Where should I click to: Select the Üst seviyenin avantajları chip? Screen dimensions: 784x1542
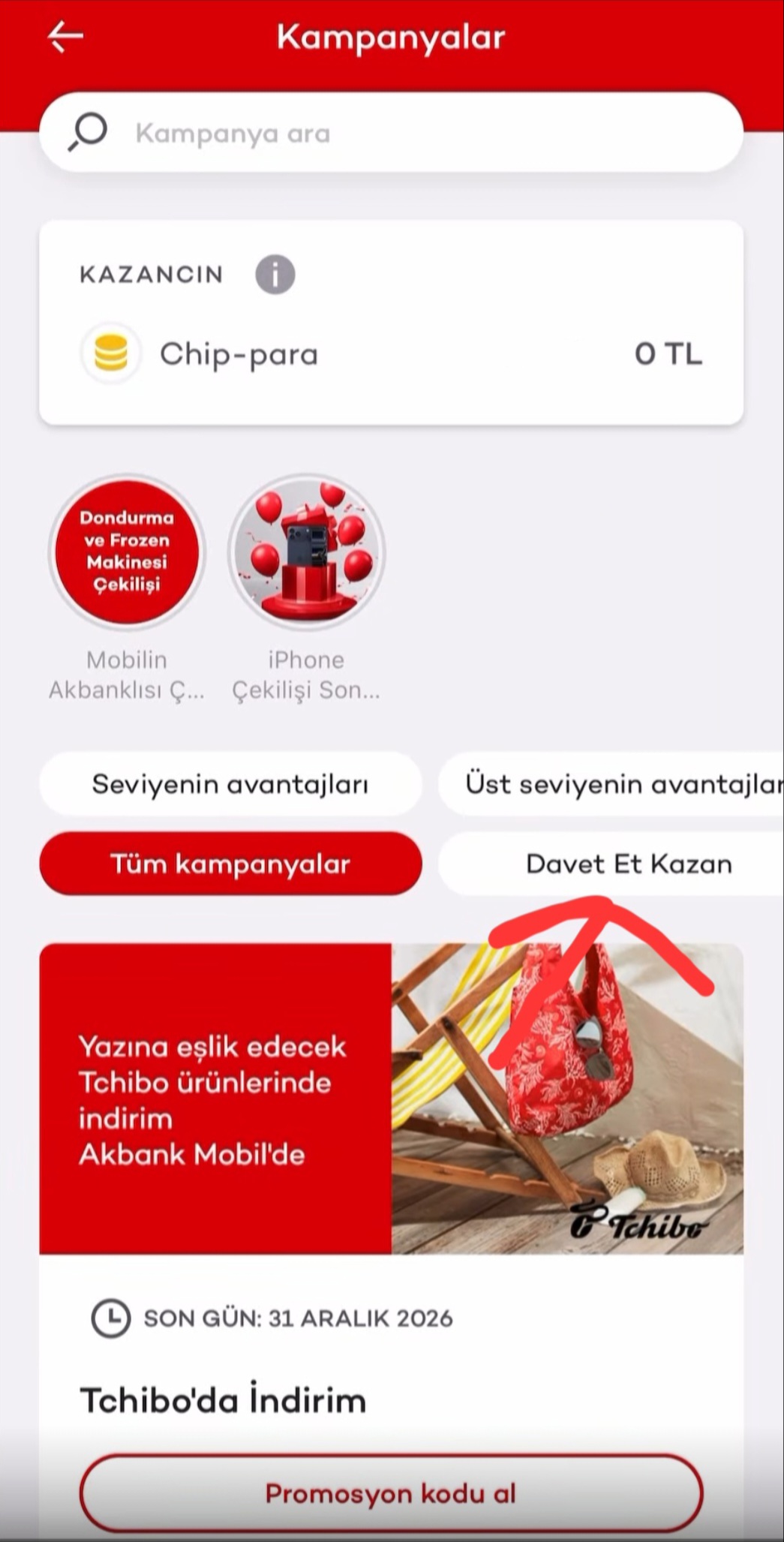[611, 784]
